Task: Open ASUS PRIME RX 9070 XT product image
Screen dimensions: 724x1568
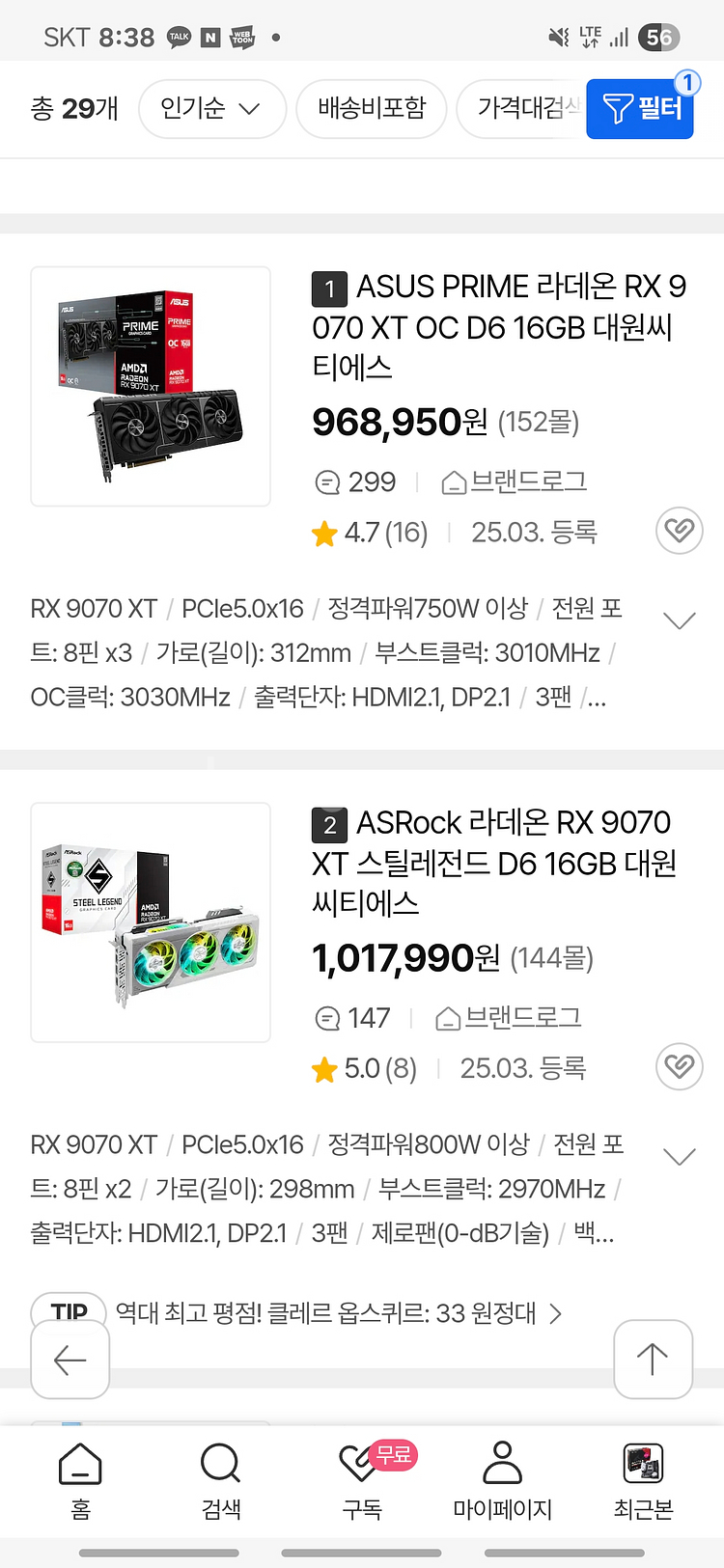Action: [x=151, y=386]
